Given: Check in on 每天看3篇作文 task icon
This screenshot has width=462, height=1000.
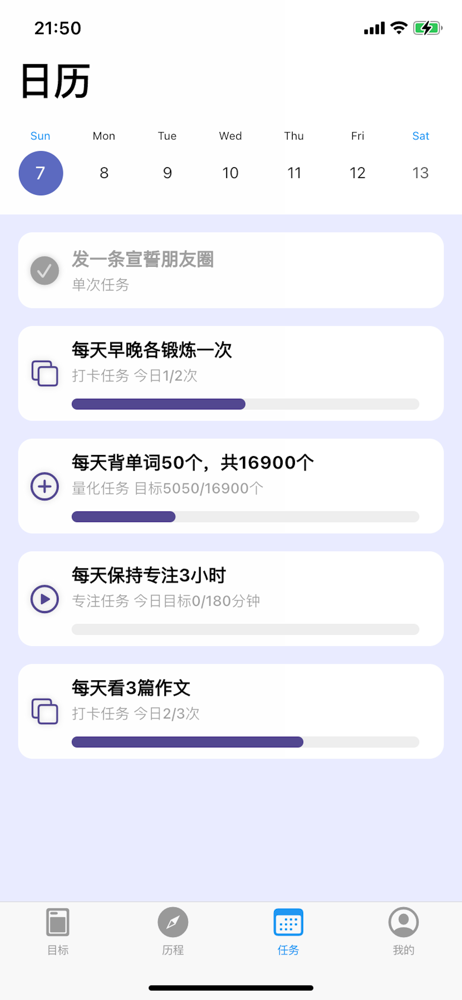Looking at the screenshot, I should coord(45,711).
